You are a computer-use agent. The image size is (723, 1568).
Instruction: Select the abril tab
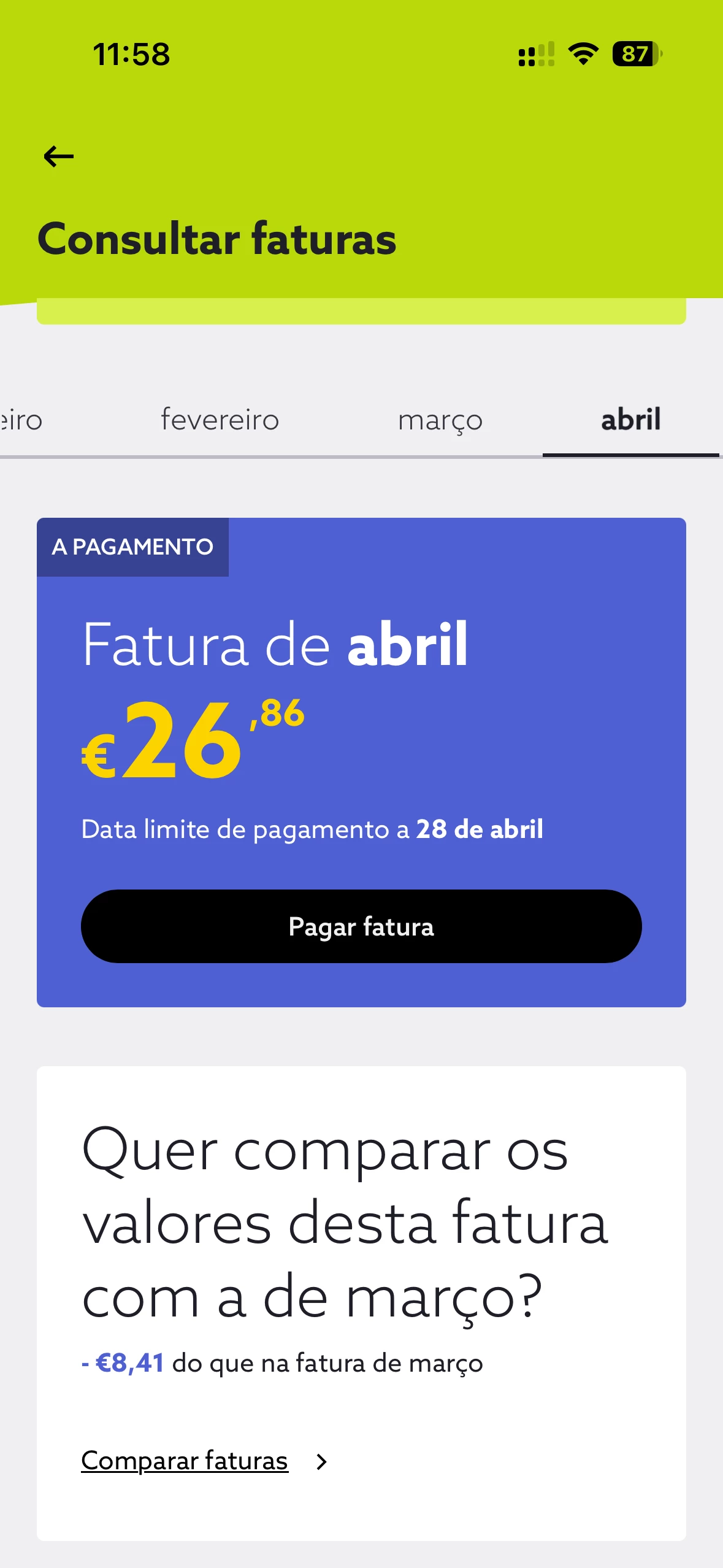click(630, 421)
